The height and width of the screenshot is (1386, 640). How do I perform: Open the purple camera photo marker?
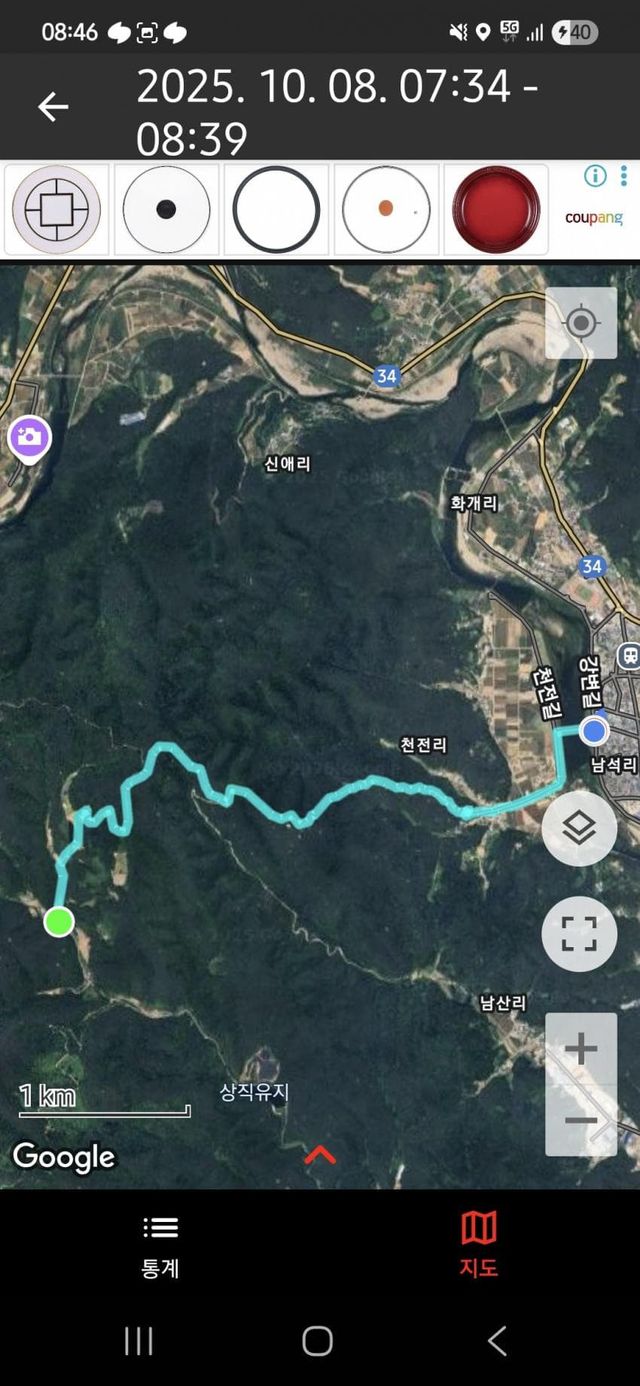(x=29, y=438)
